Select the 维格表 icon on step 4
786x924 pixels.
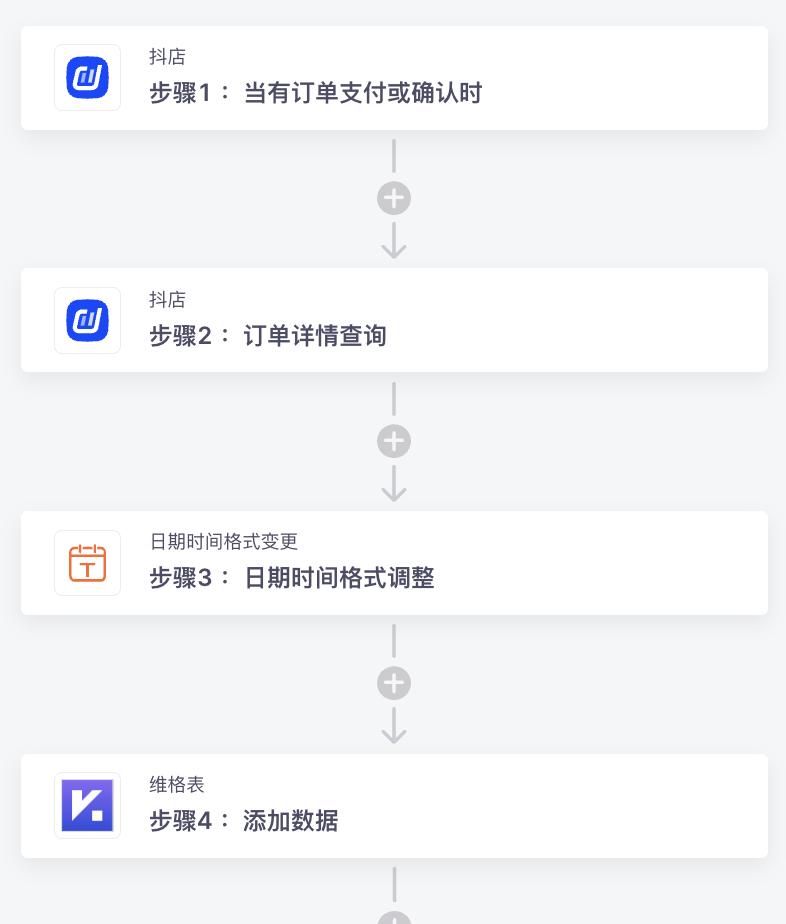pos(87,805)
